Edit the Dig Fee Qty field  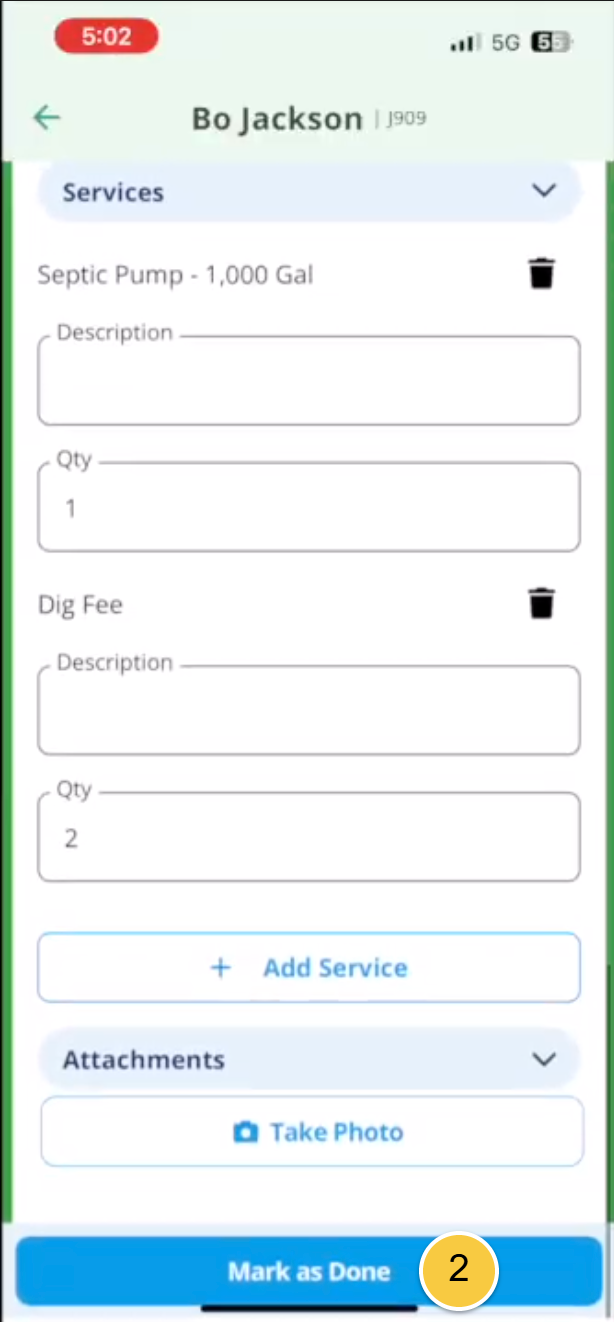tap(309, 837)
